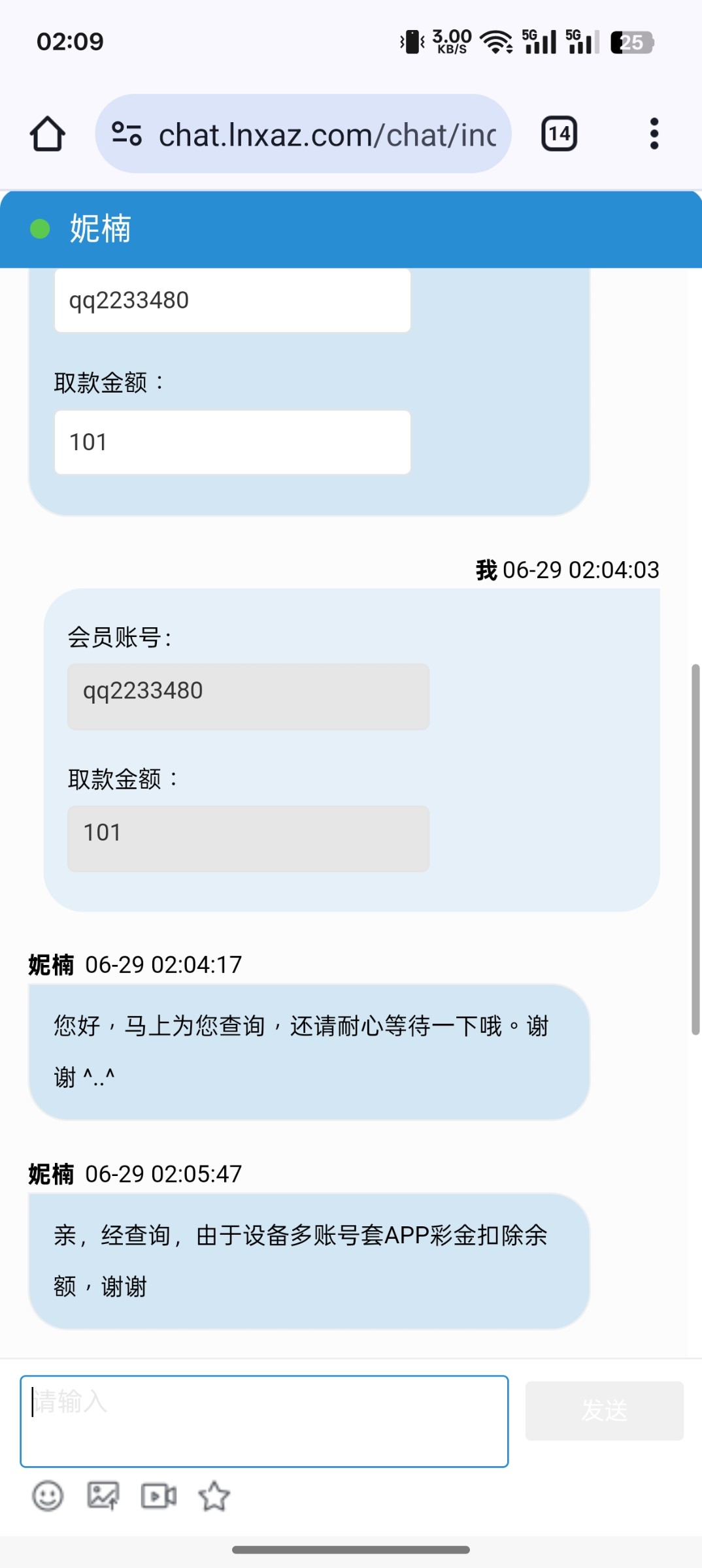The width and height of the screenshot is (702, 1568).
Task: Attach a video to the chat
Action: (x=159, y=1496)
